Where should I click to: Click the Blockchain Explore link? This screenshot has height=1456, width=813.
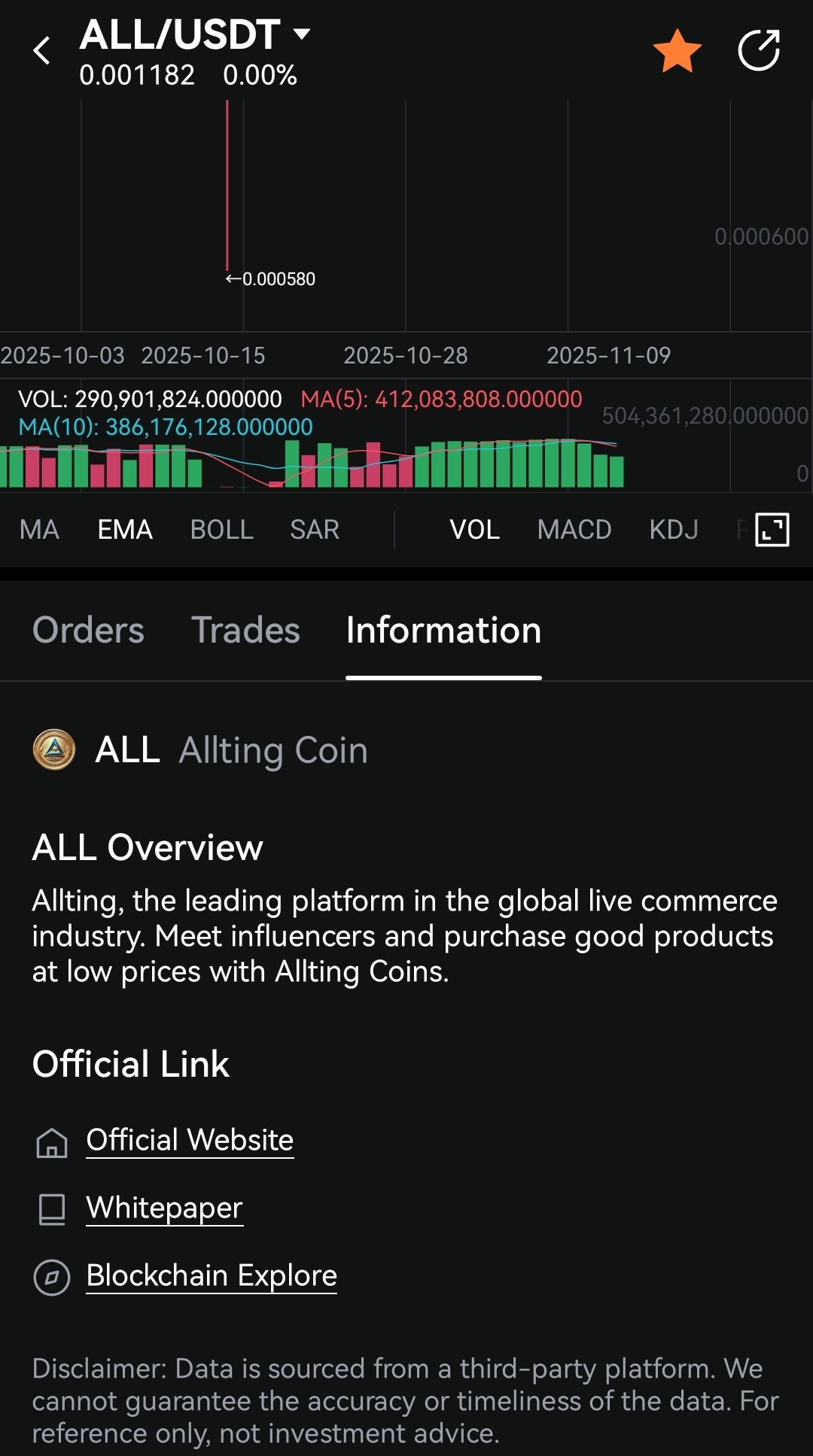click(212, 1275)
